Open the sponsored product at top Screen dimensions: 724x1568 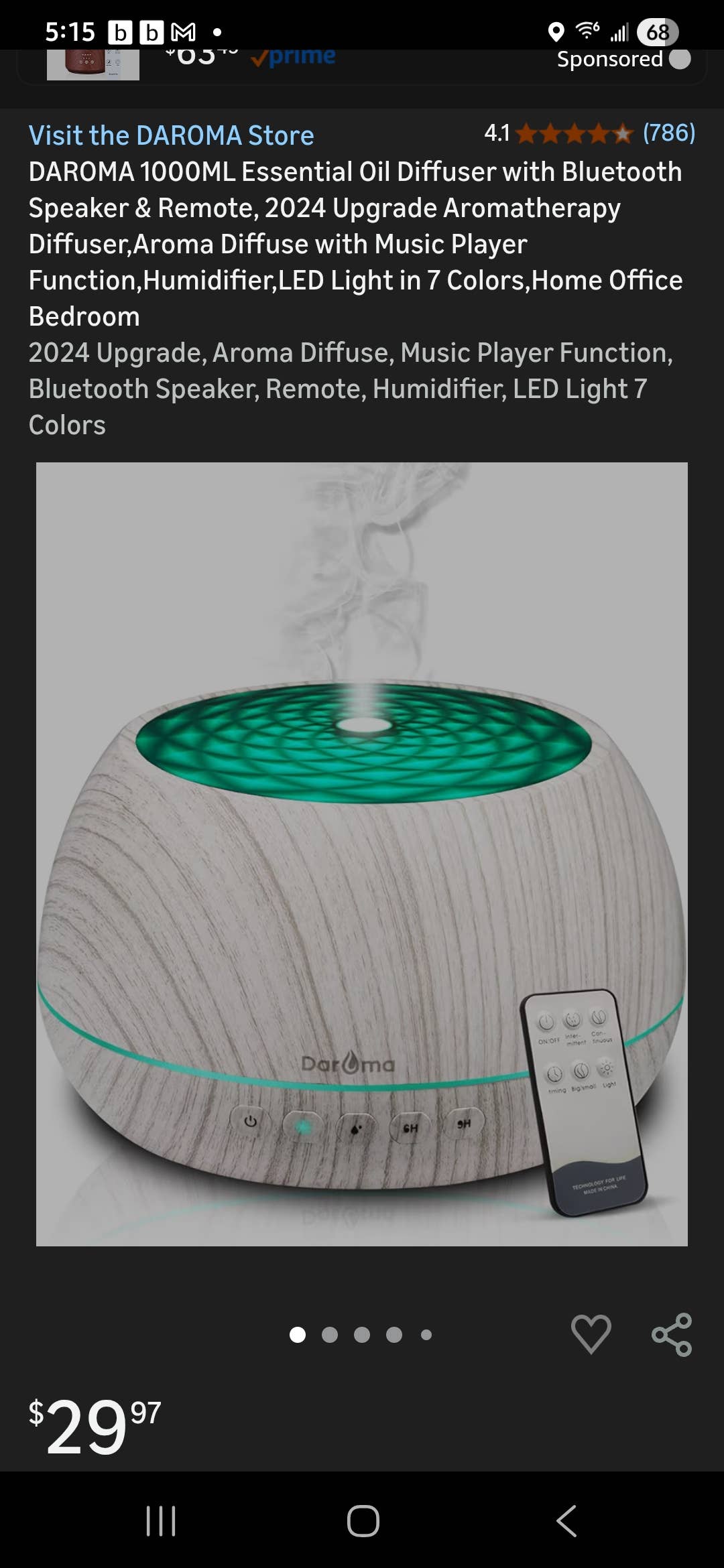[93, 64]
